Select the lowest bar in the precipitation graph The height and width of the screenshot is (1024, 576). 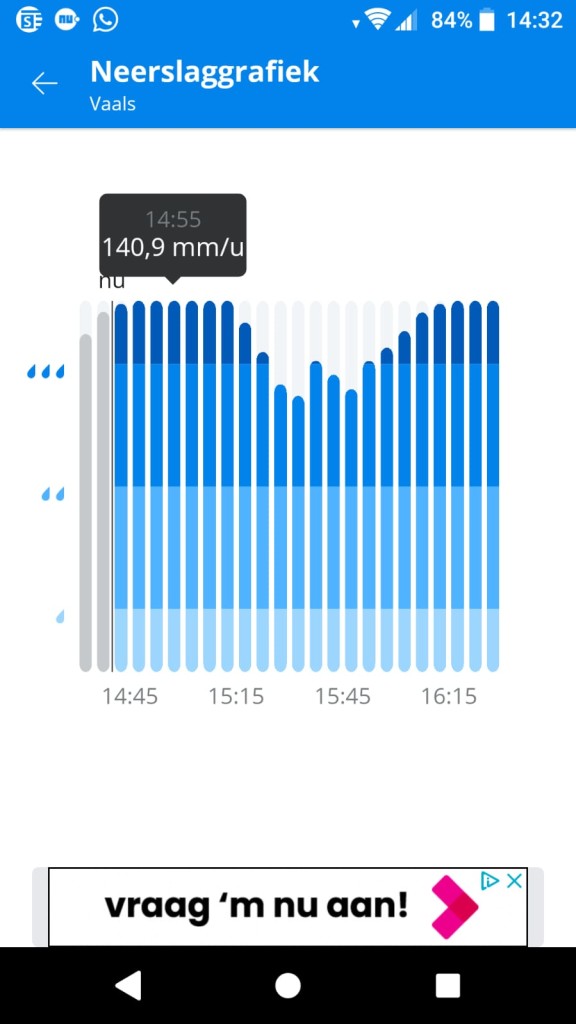tap(298, 534)
